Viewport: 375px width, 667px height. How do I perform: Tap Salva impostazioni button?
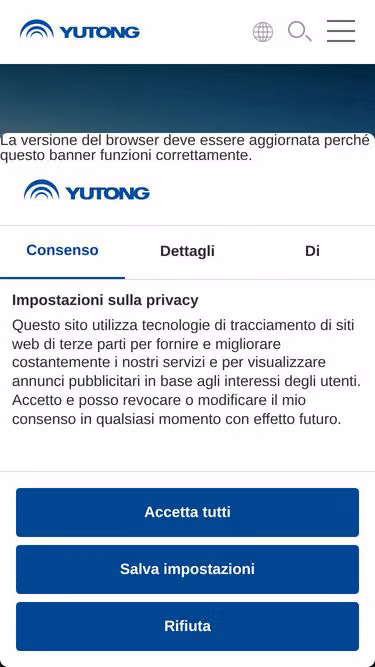(x=188, y=569)
